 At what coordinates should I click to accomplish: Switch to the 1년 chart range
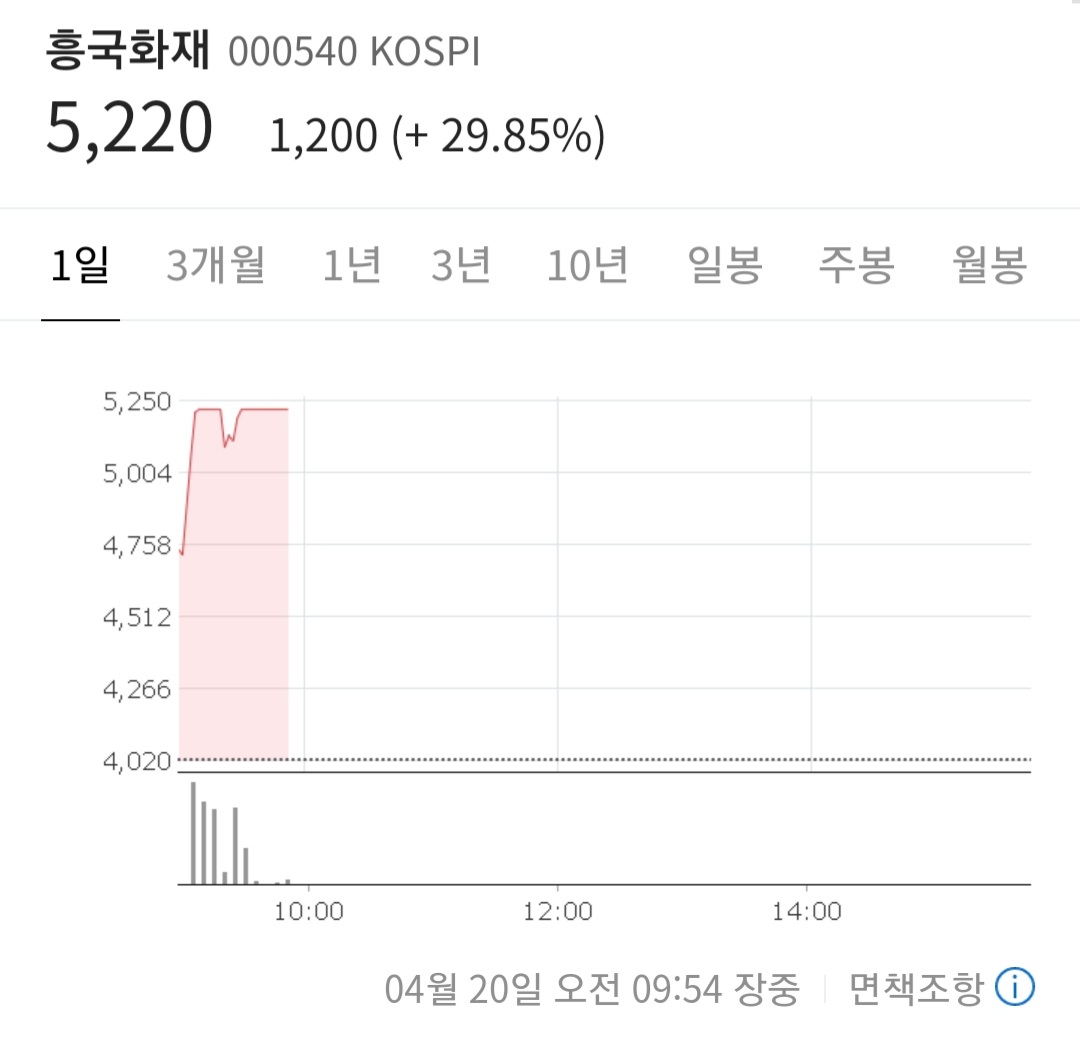click(352, 266)
